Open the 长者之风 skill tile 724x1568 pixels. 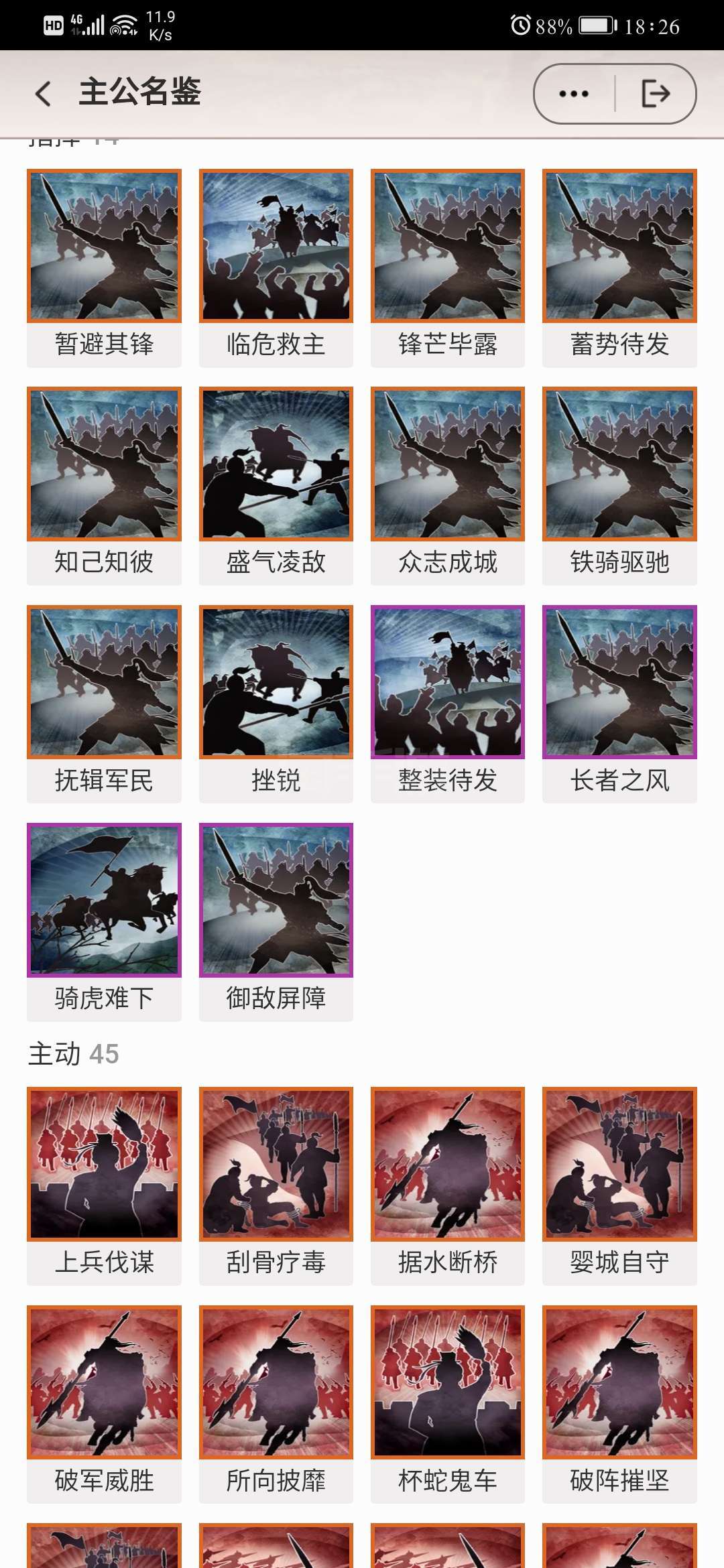tap(620, 704)
